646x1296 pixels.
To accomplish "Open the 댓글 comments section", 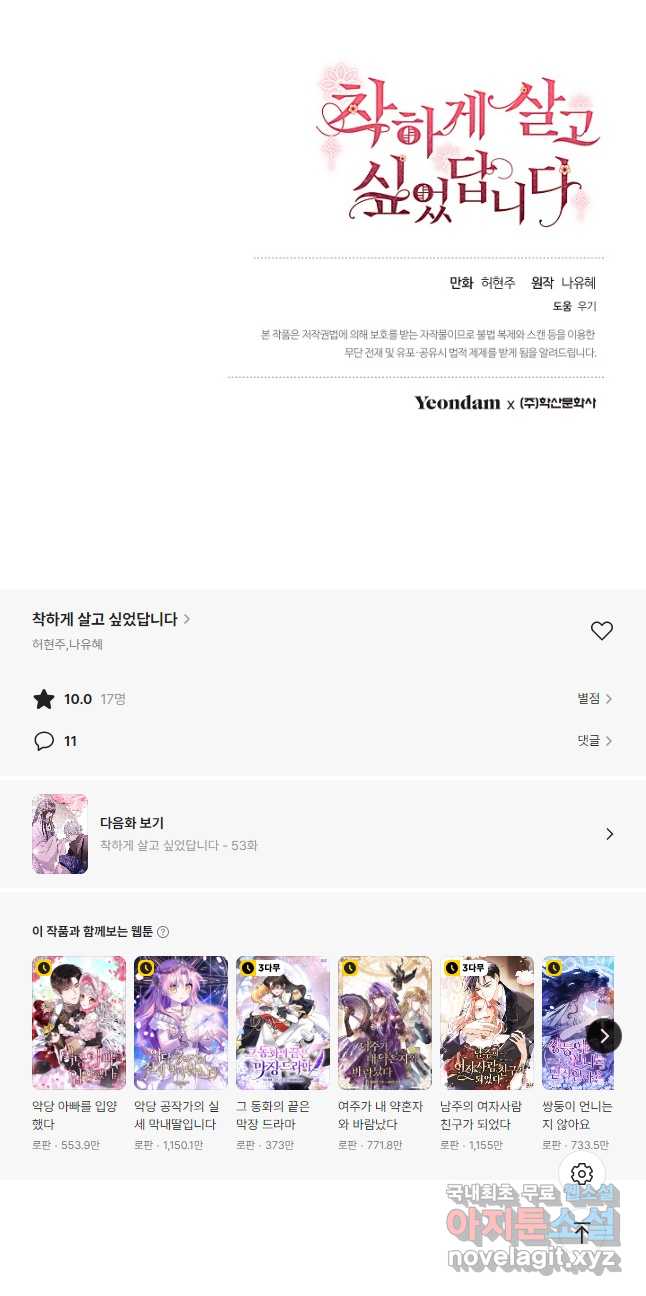I will coord(594,741).
